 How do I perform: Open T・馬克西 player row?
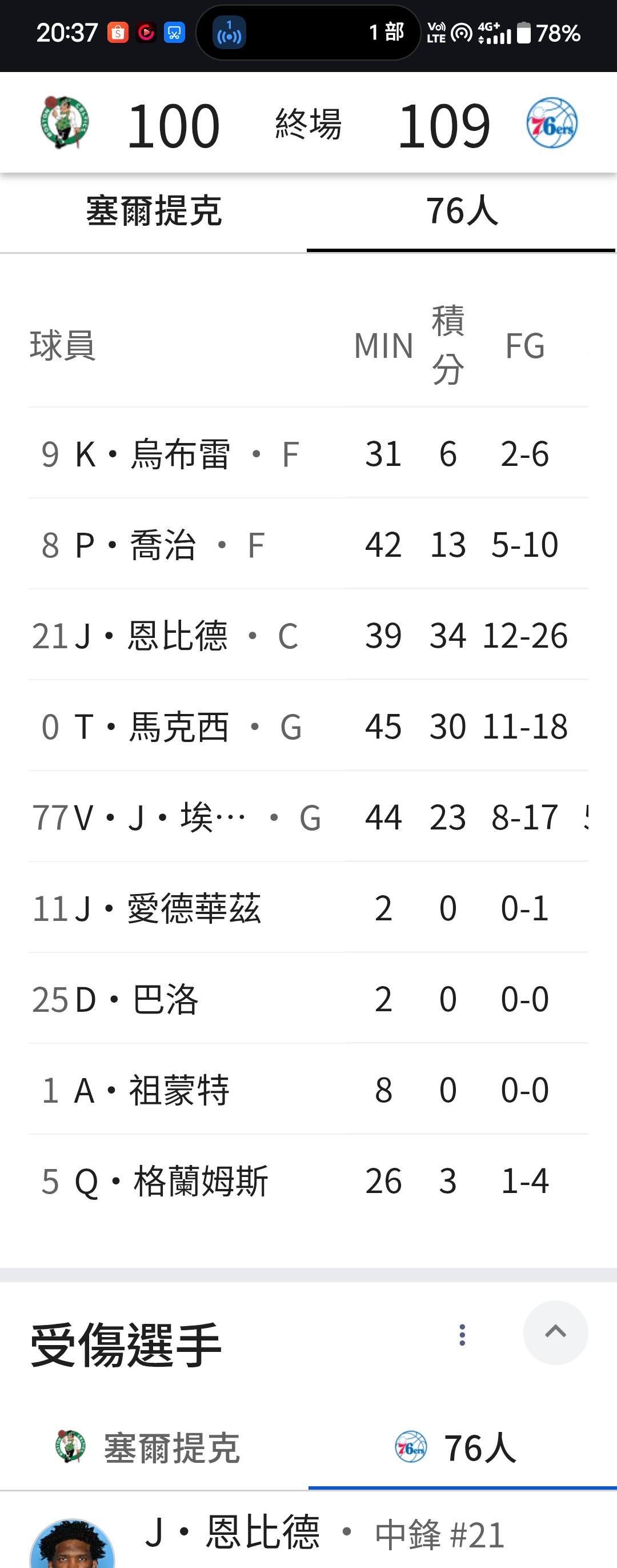coord(308,725)
